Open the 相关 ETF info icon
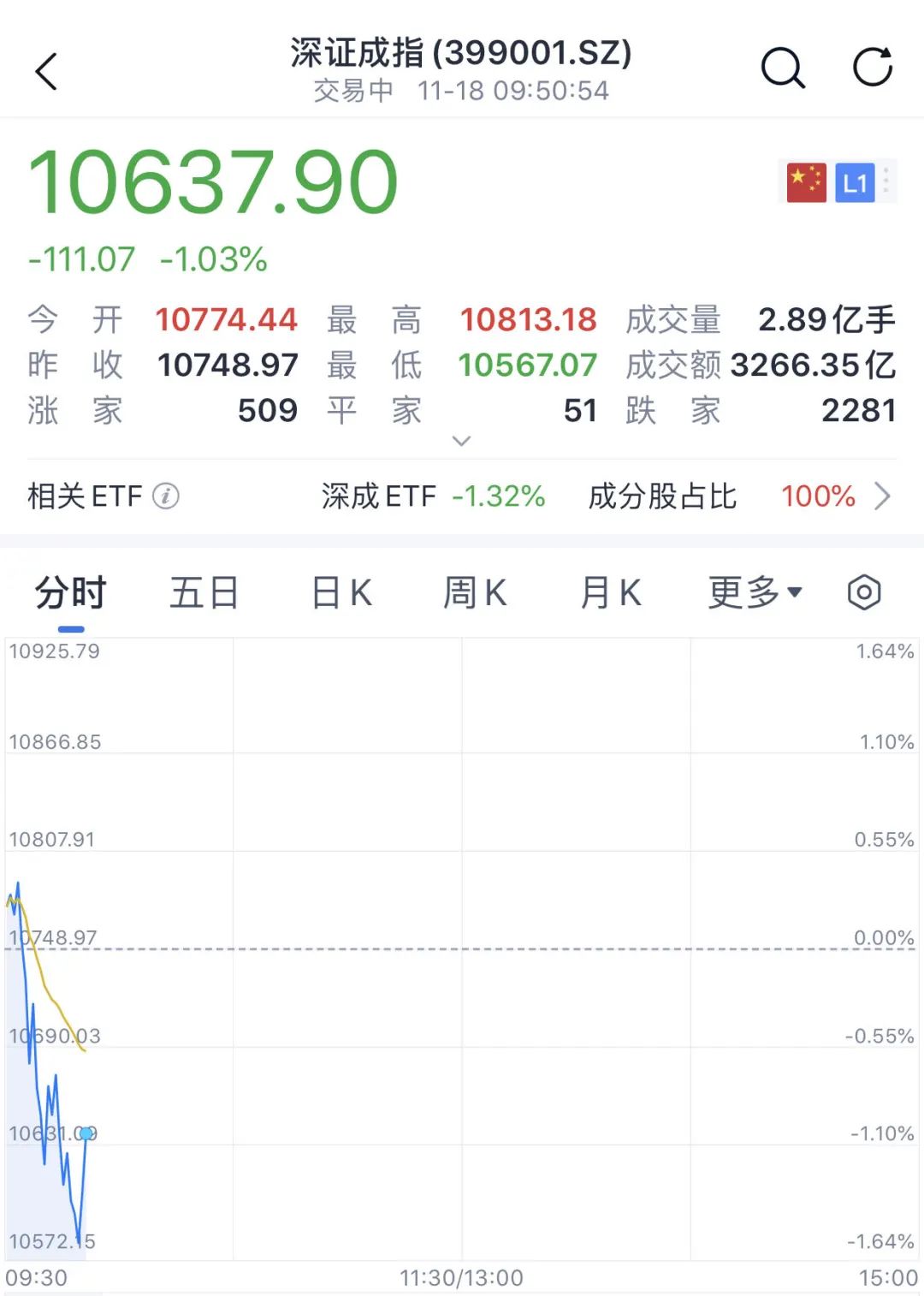 tap(165, 496)
